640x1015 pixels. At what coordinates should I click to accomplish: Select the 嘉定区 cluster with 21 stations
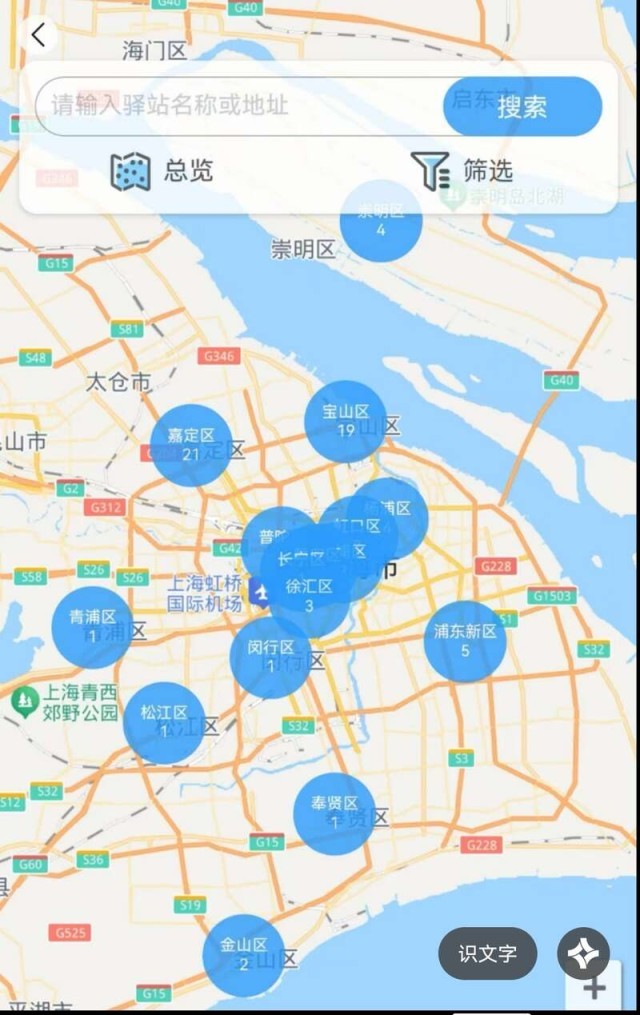pos(191,445)
